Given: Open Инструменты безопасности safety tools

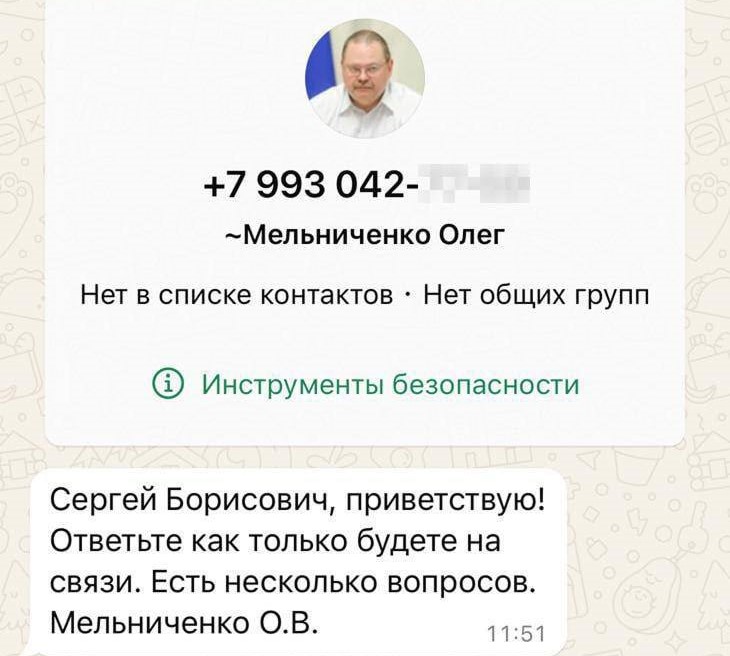Looking at the screenshot, I should (x=366, y=384).
